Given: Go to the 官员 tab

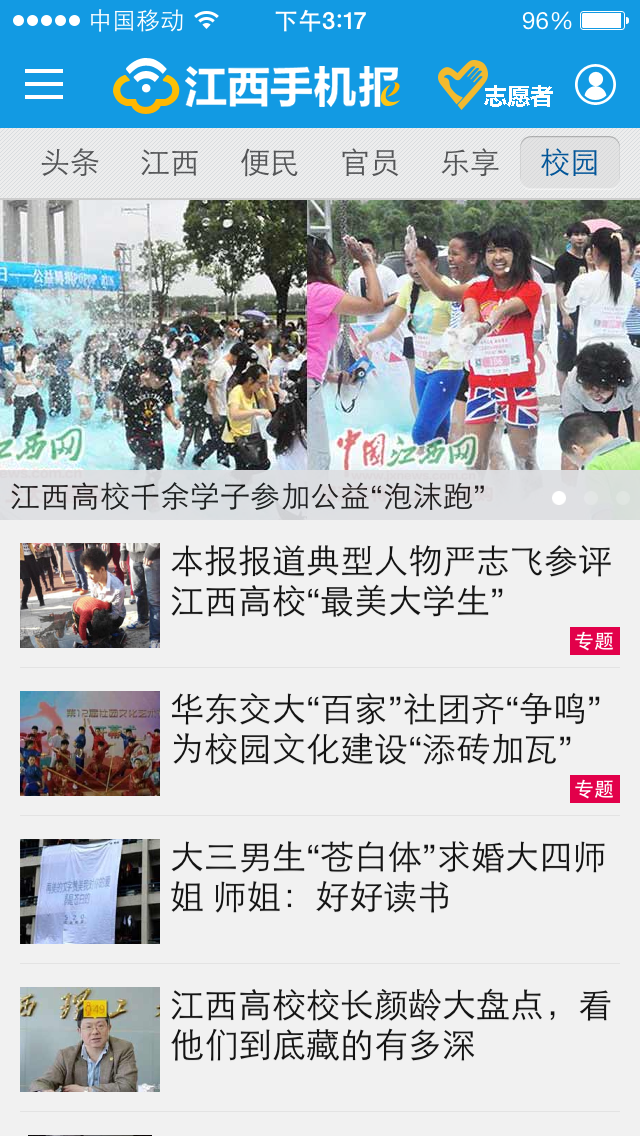Looking at the screenshot, I should (369, 162).
